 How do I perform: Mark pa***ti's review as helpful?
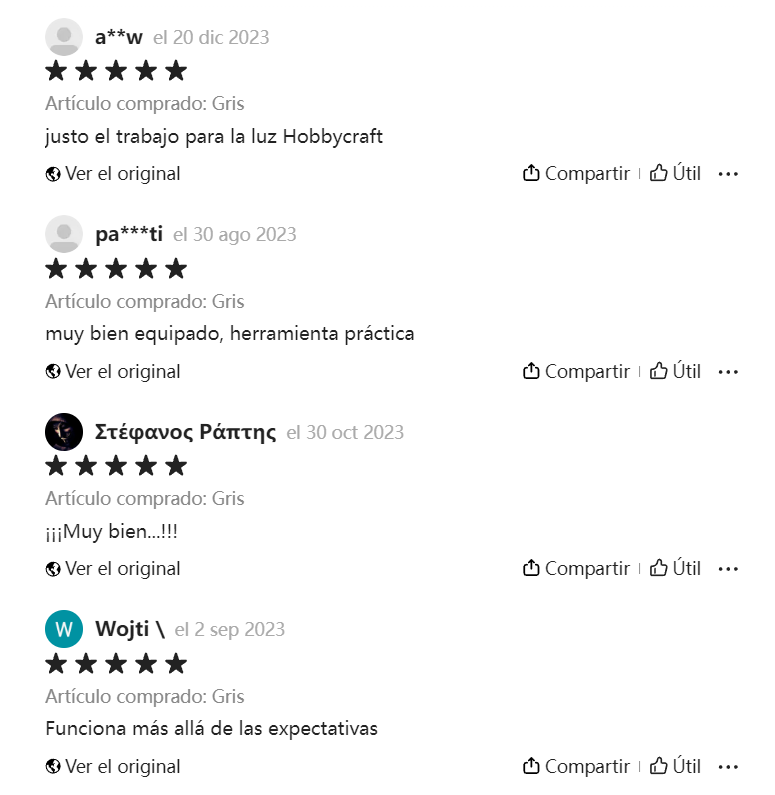[x=675, y=371]
